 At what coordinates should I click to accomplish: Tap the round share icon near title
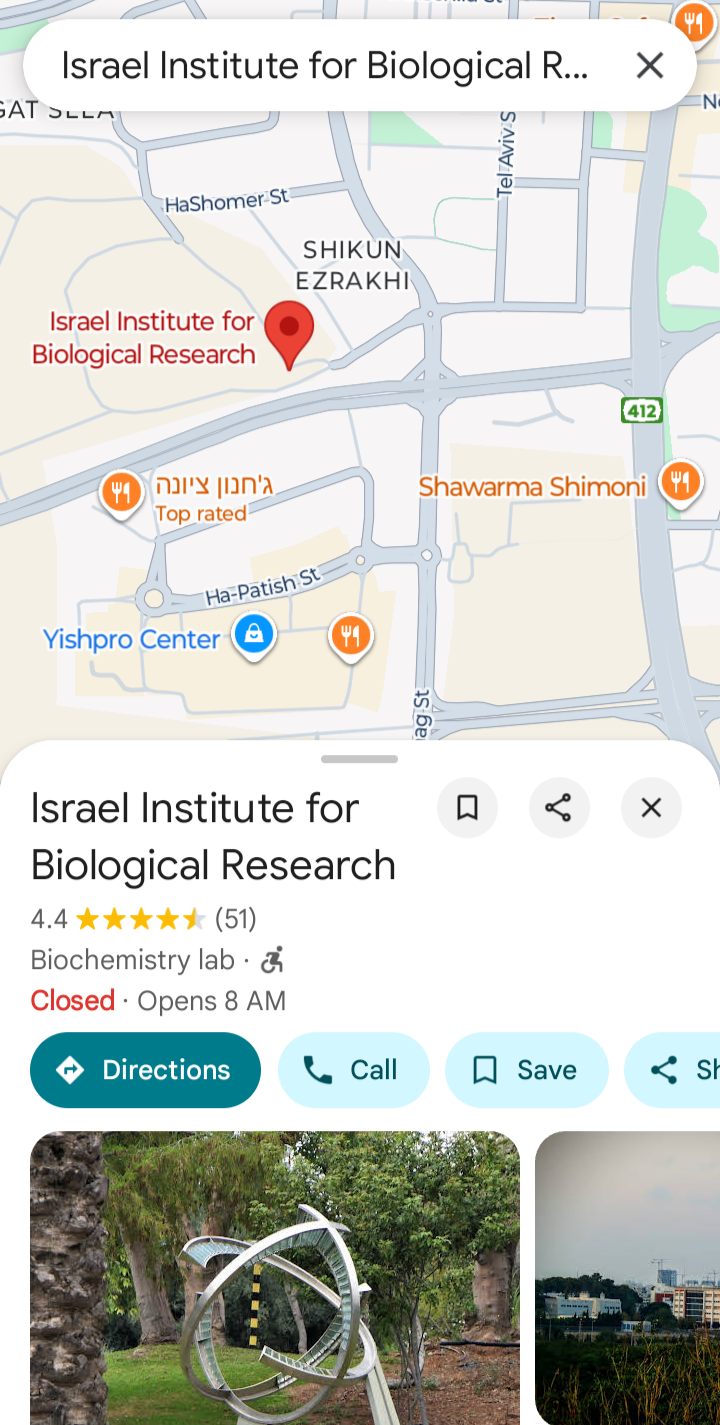(x=558, y=807)
